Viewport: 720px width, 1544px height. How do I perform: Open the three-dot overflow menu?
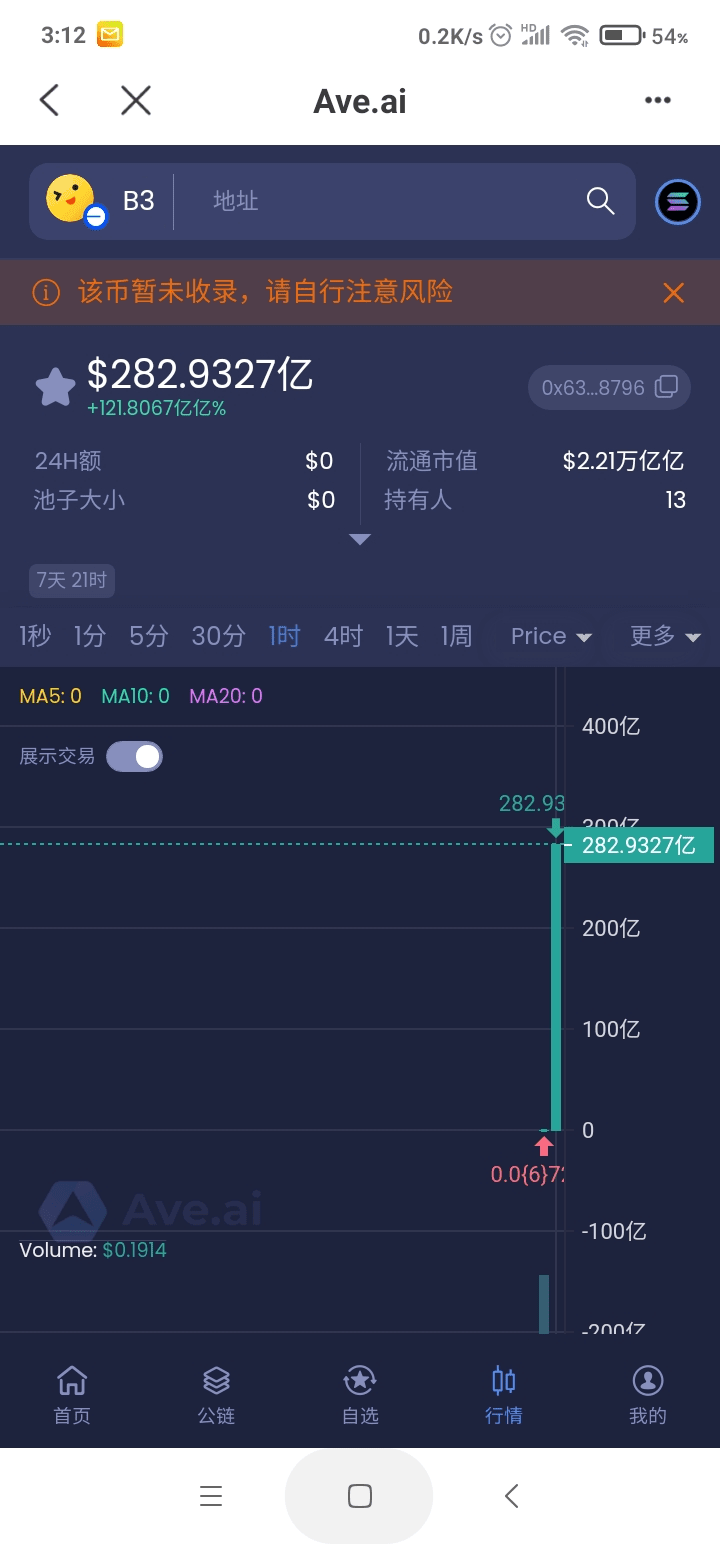tap(657, 100)
